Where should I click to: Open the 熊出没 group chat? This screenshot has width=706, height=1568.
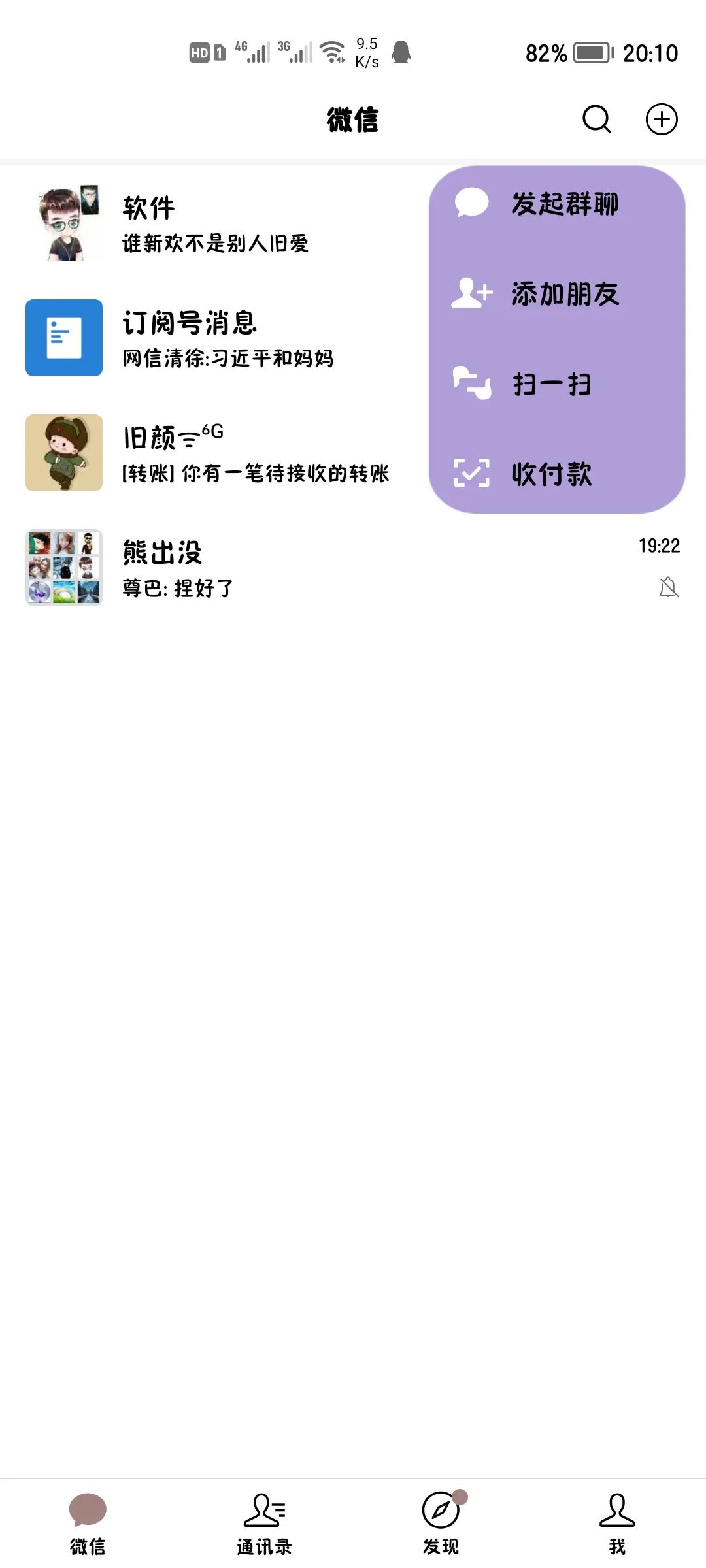tap(353, 568)
